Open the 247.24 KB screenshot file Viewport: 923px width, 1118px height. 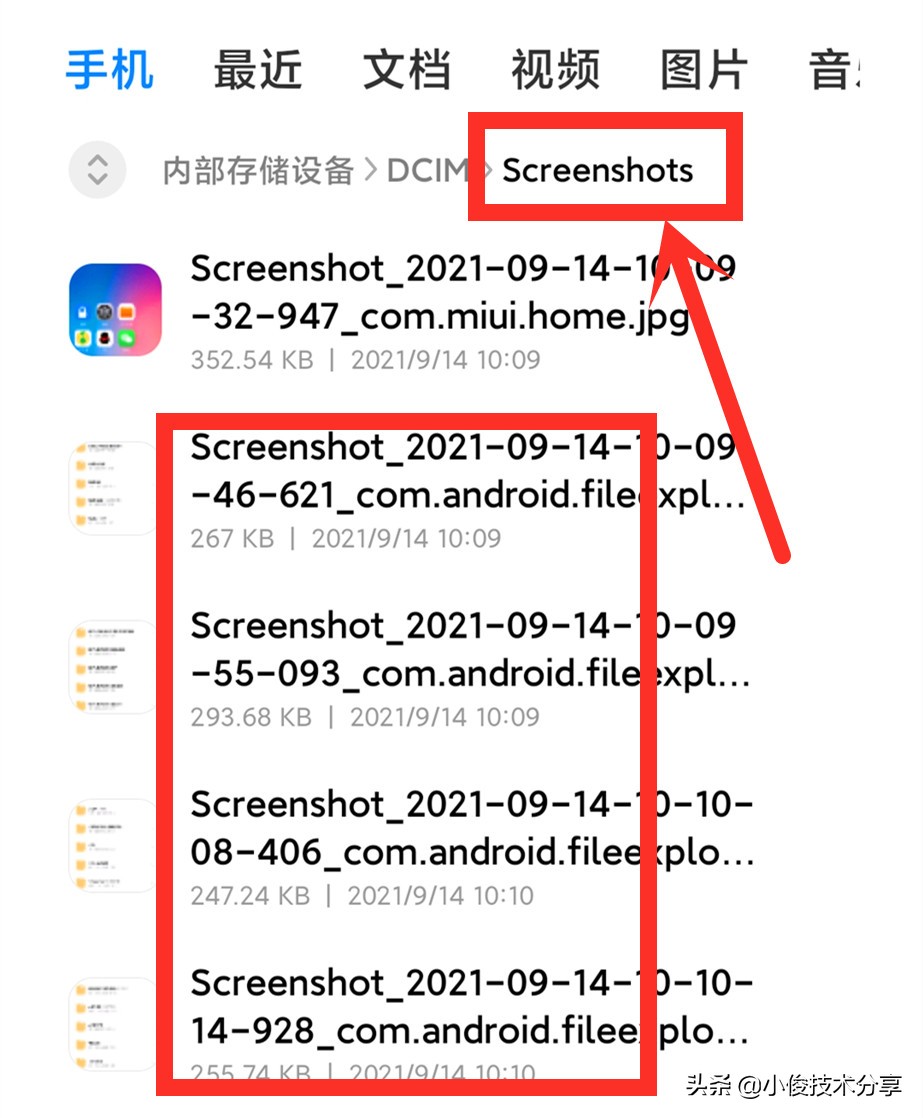click(440, 846)
